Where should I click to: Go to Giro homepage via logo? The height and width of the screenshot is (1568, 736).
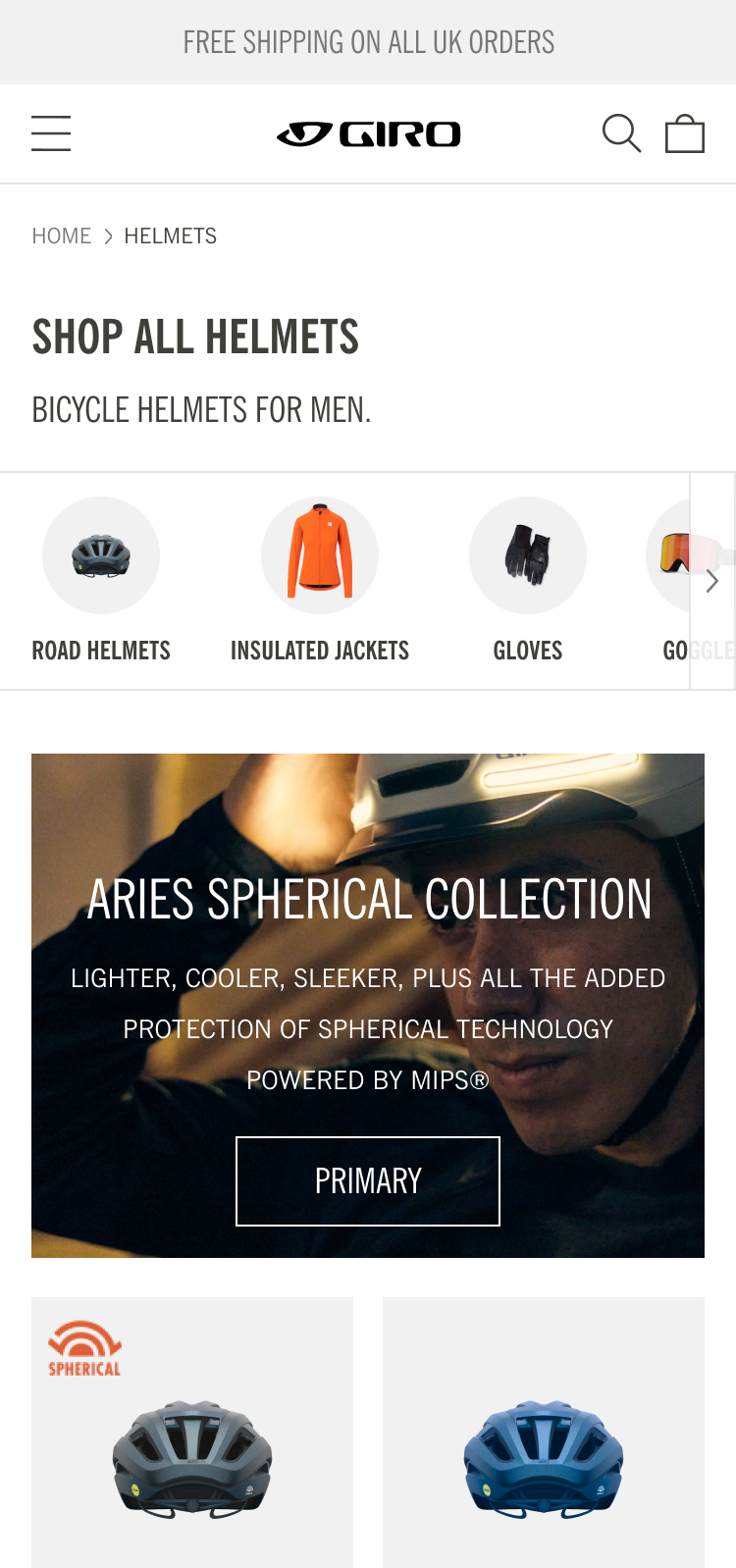368,133
